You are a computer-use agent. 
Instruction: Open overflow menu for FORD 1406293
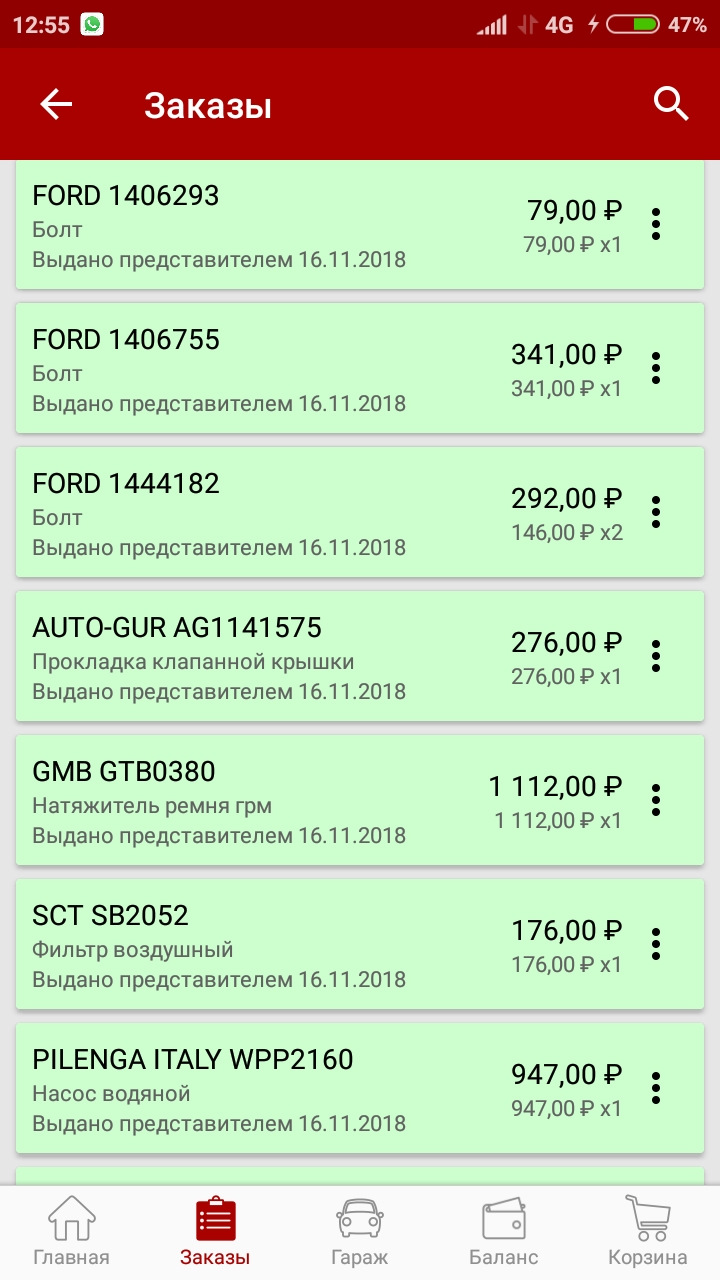tap(656, 224)
